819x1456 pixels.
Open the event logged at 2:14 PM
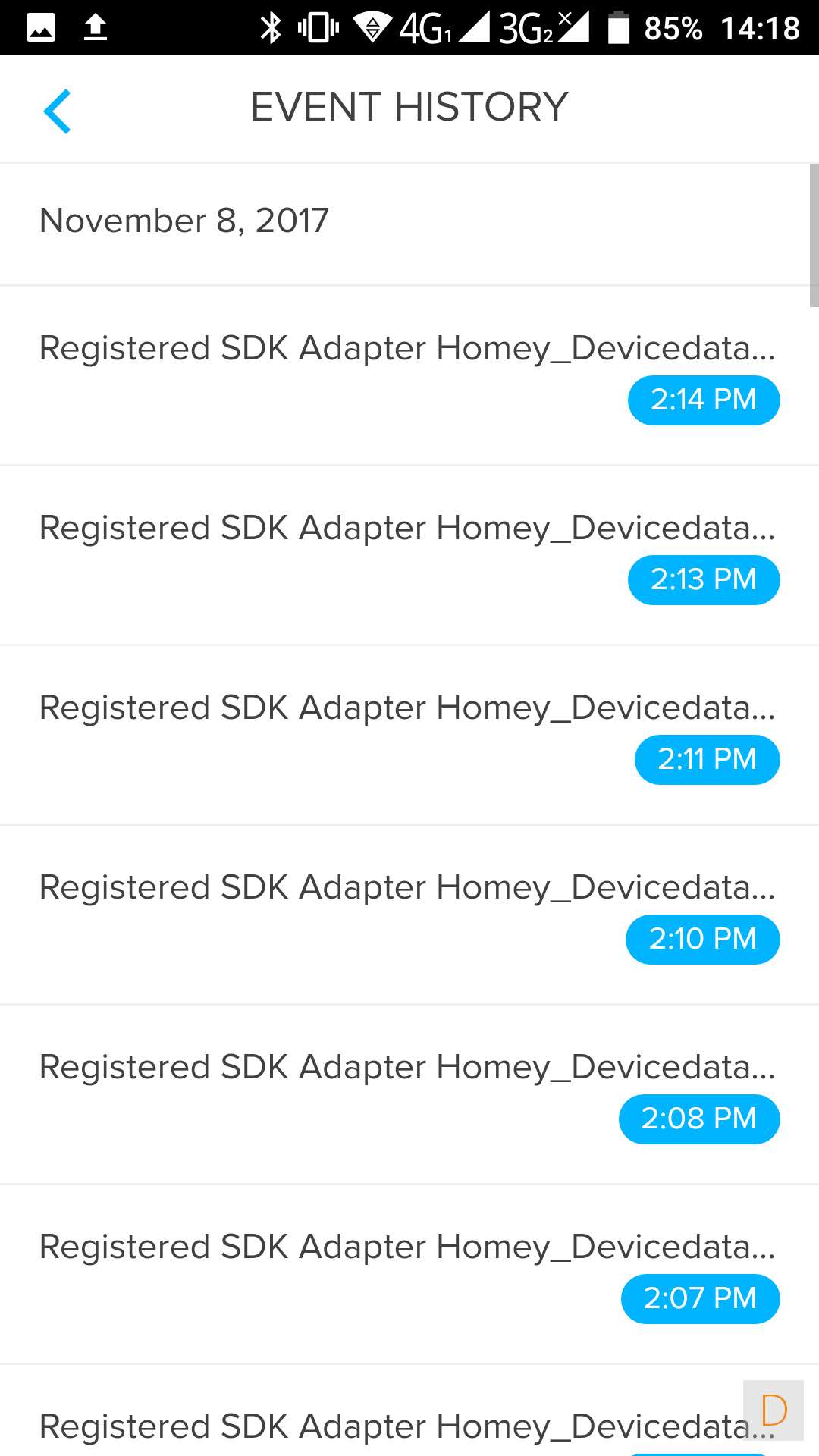(408, 375)
